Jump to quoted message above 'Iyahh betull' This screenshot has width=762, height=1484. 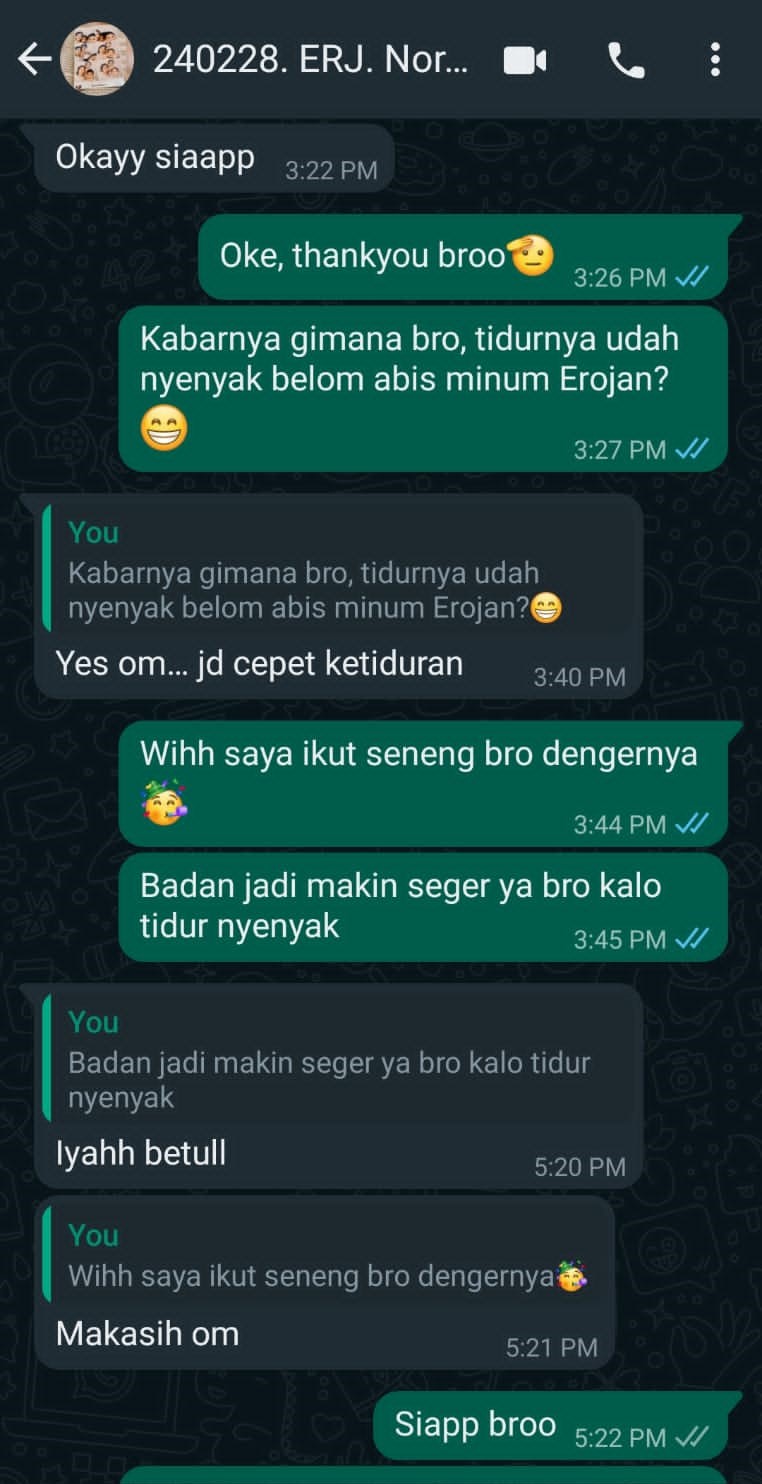click(x=338, y=1060)
